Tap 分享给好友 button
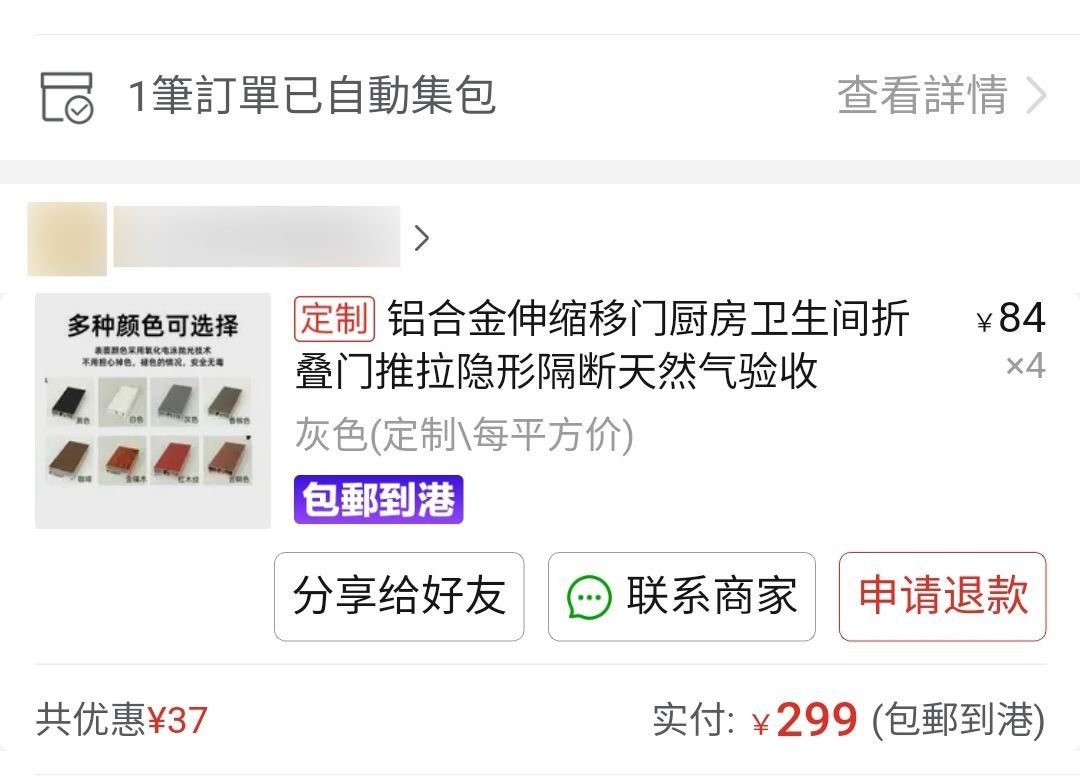 tap(399, 597)
